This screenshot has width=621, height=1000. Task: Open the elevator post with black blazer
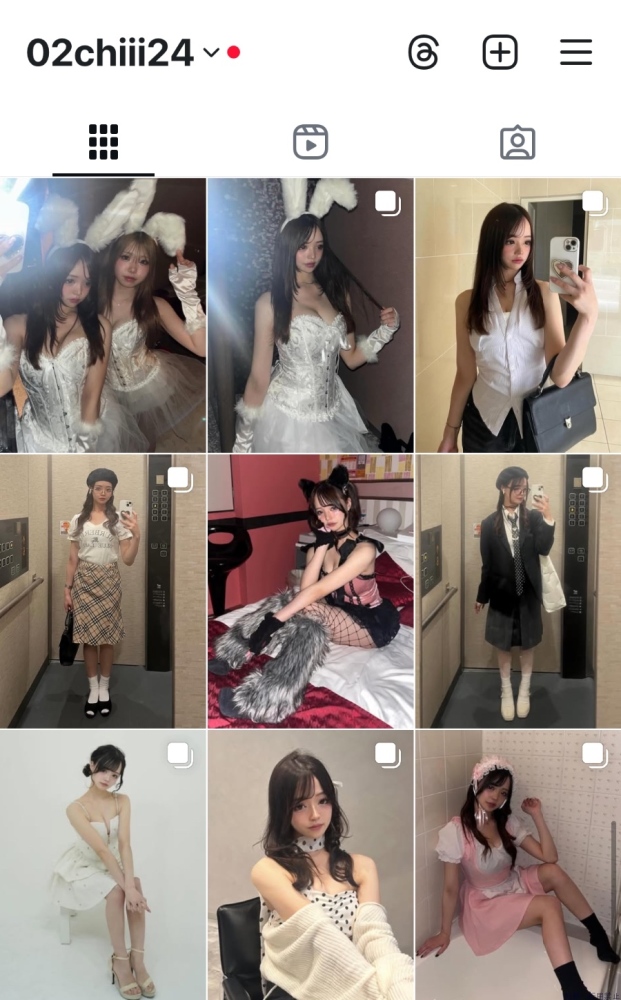click(x=517, y=590)
